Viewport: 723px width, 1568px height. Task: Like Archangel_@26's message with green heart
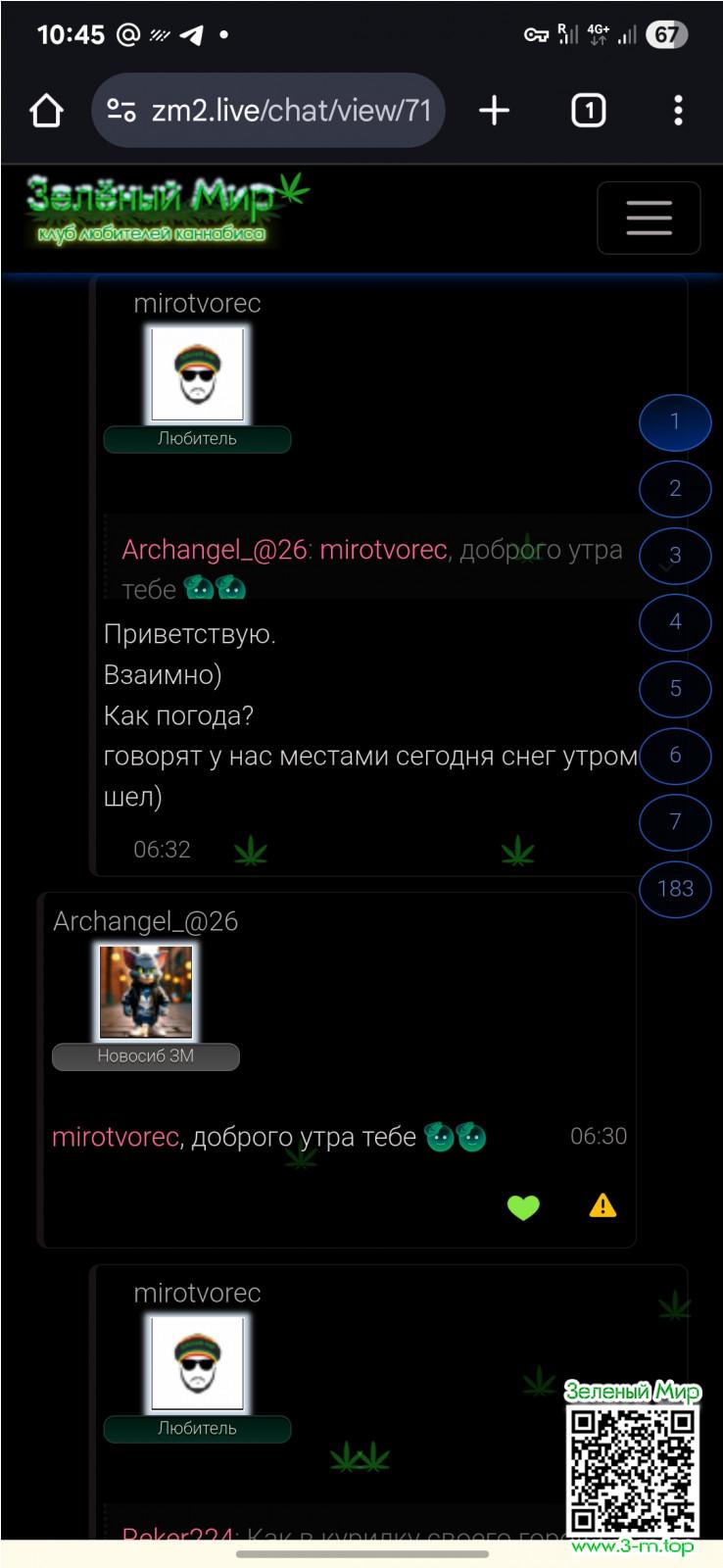click(x=523, y=1206)
